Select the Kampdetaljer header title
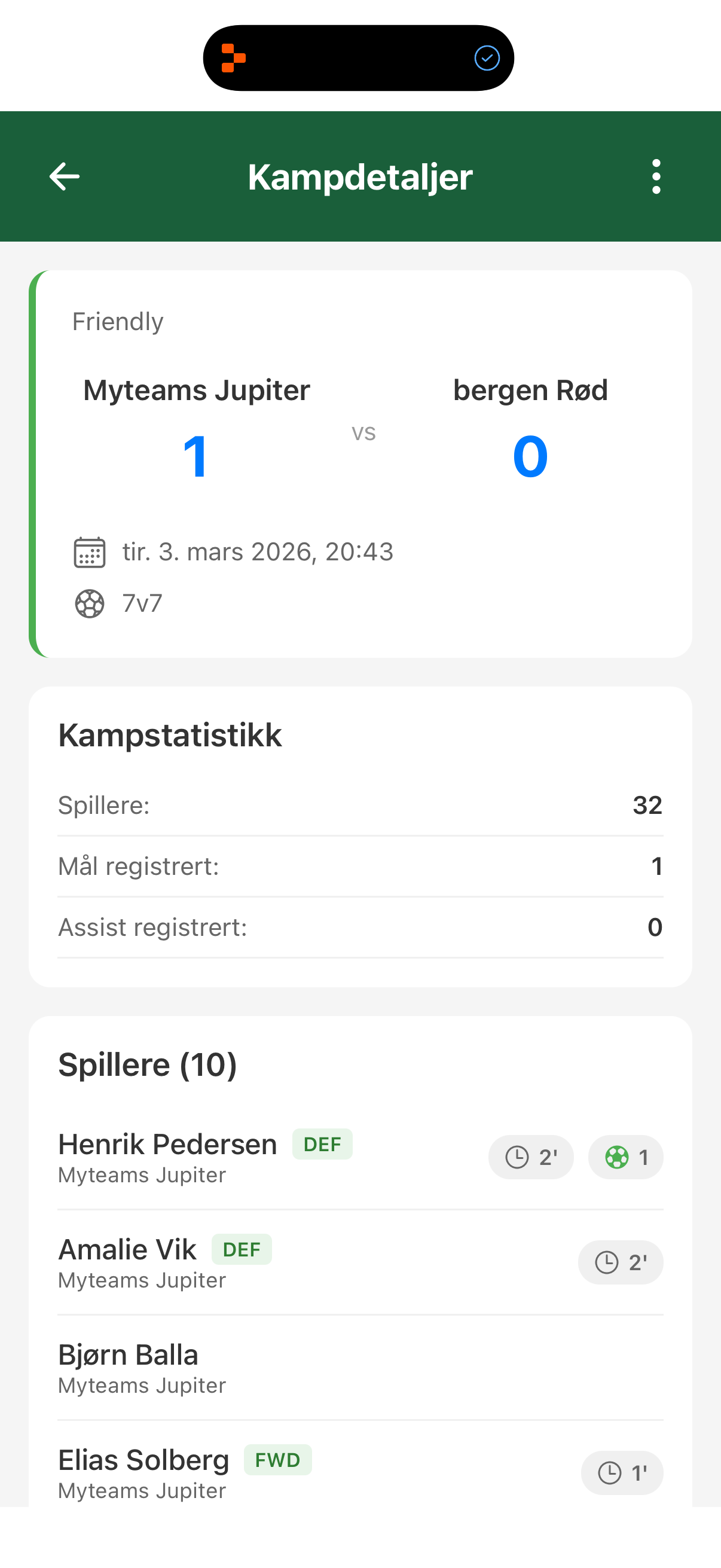Image resolution: width=721 pixels, height=1568 pixels. point(360,176)
